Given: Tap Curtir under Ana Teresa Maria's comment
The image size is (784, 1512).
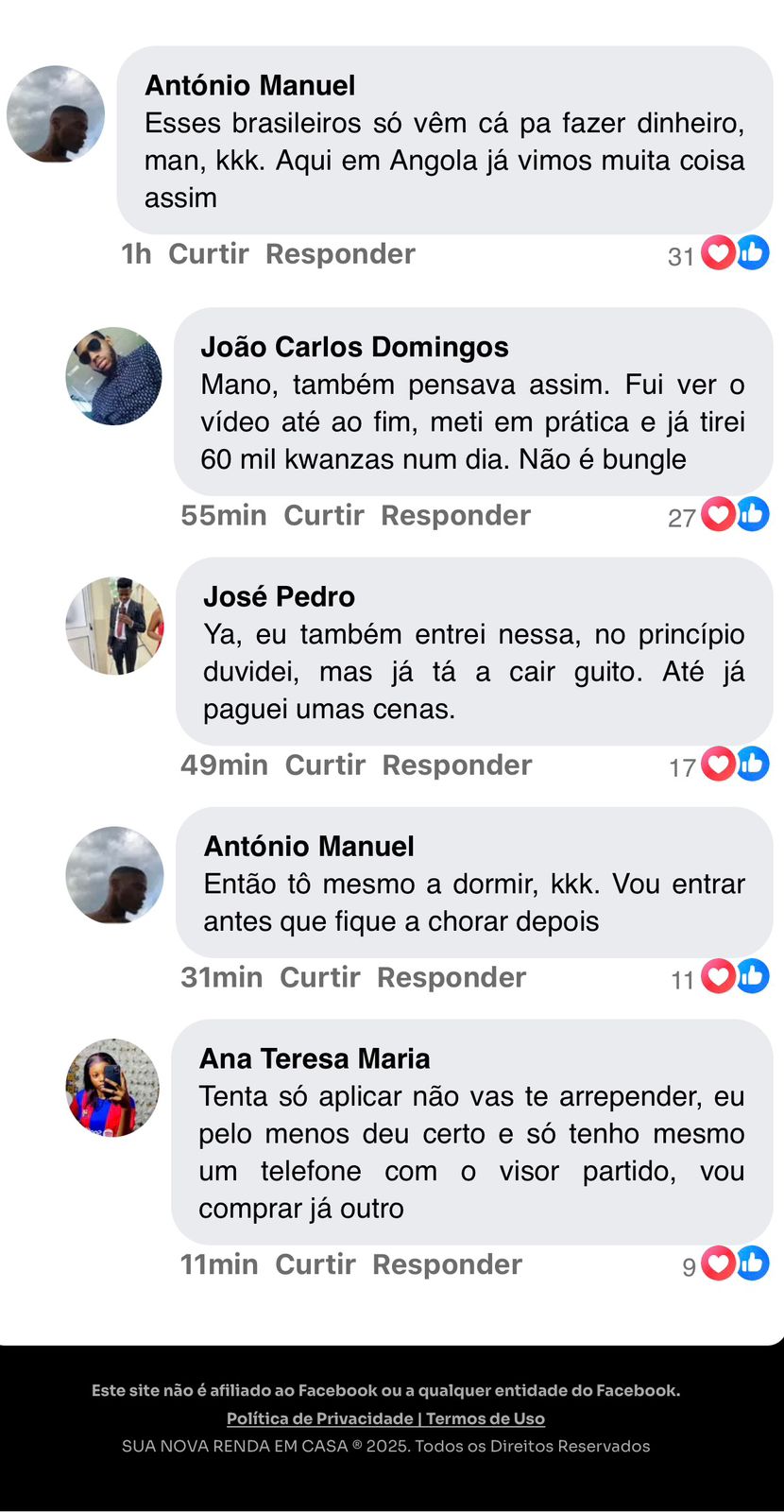Looking at the screenshot, I should coord(315,1265).
